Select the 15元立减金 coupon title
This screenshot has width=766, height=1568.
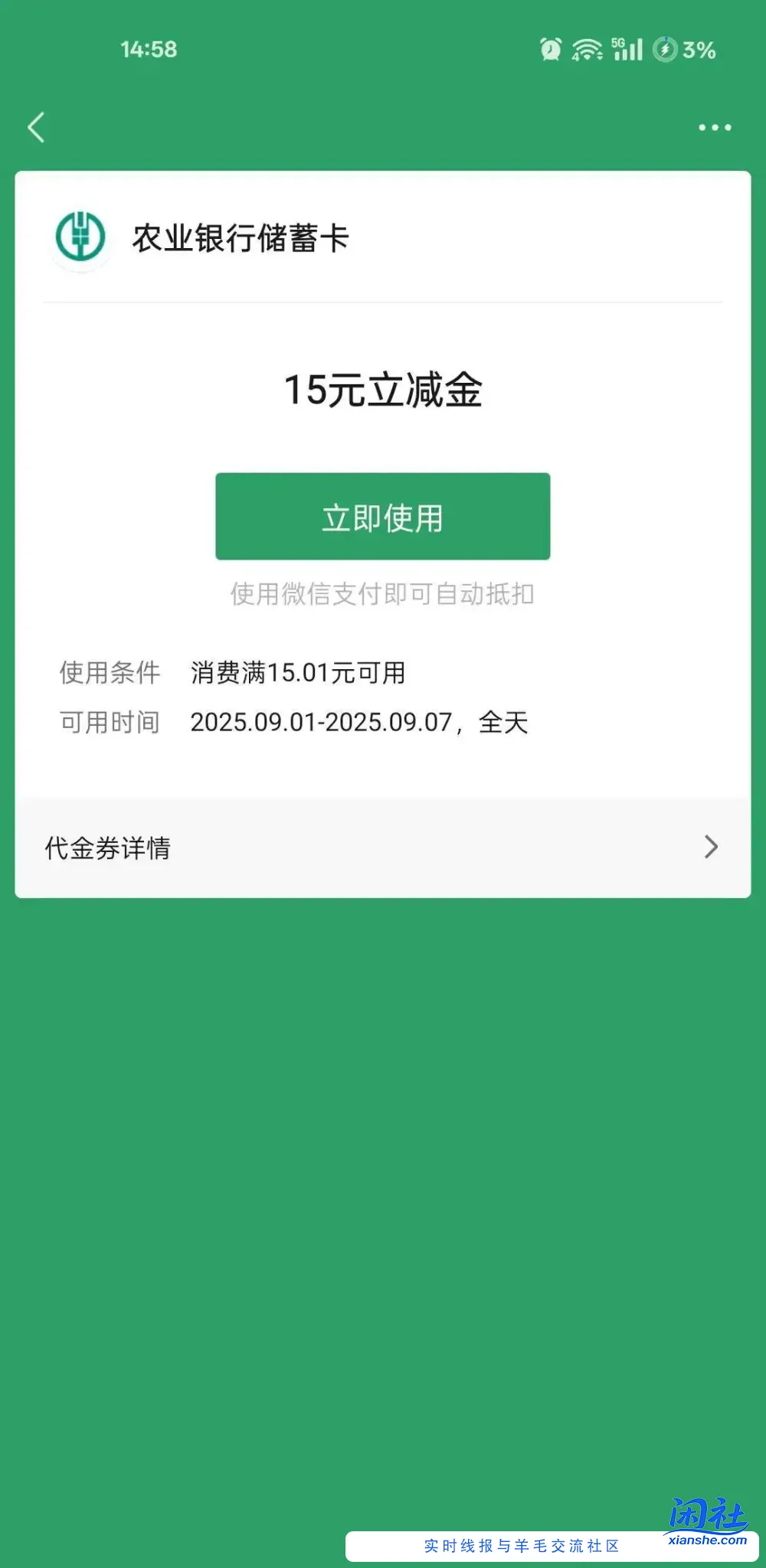pos(383,389)
